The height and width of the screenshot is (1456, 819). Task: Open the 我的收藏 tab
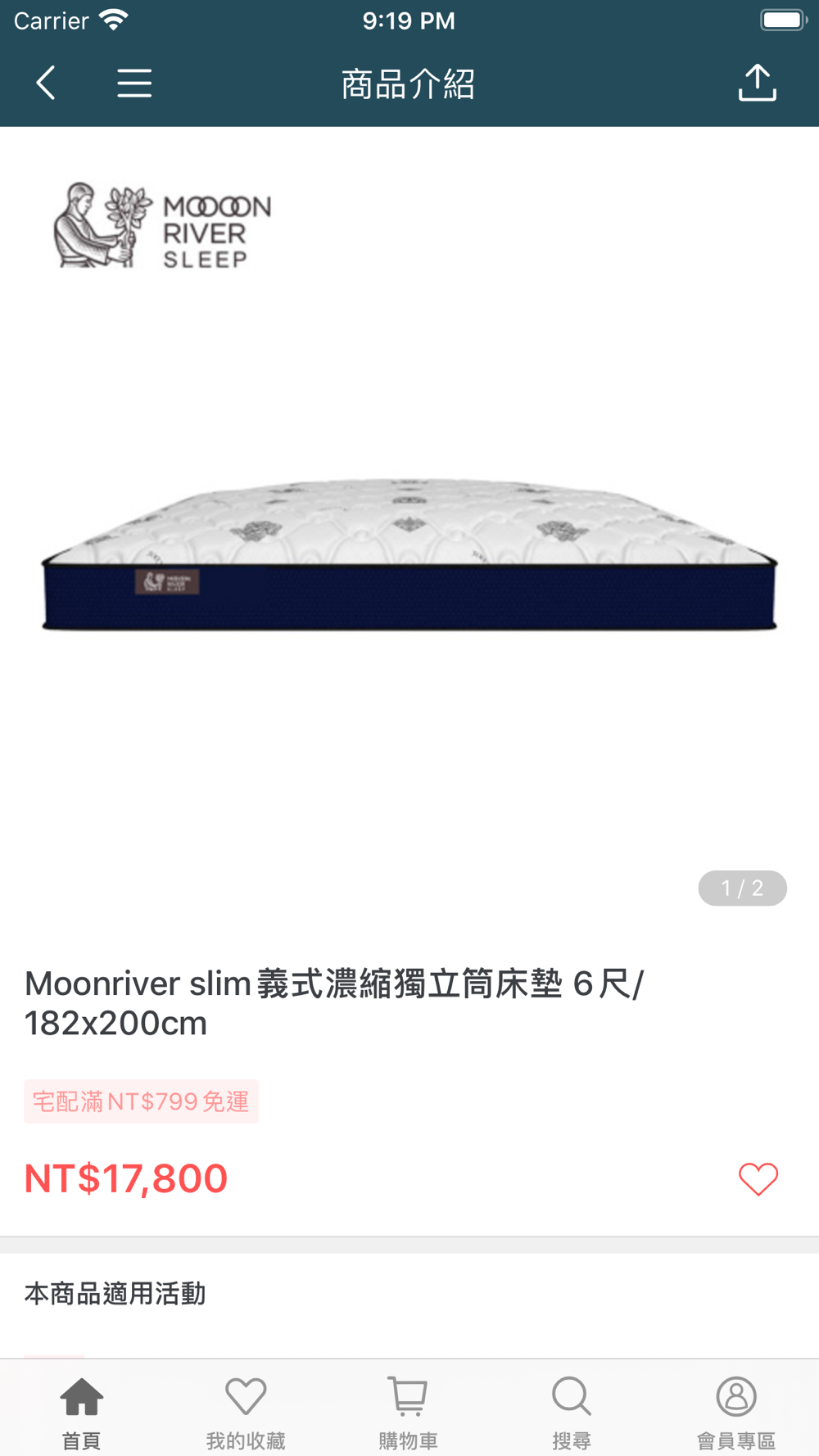[246, 1412]
